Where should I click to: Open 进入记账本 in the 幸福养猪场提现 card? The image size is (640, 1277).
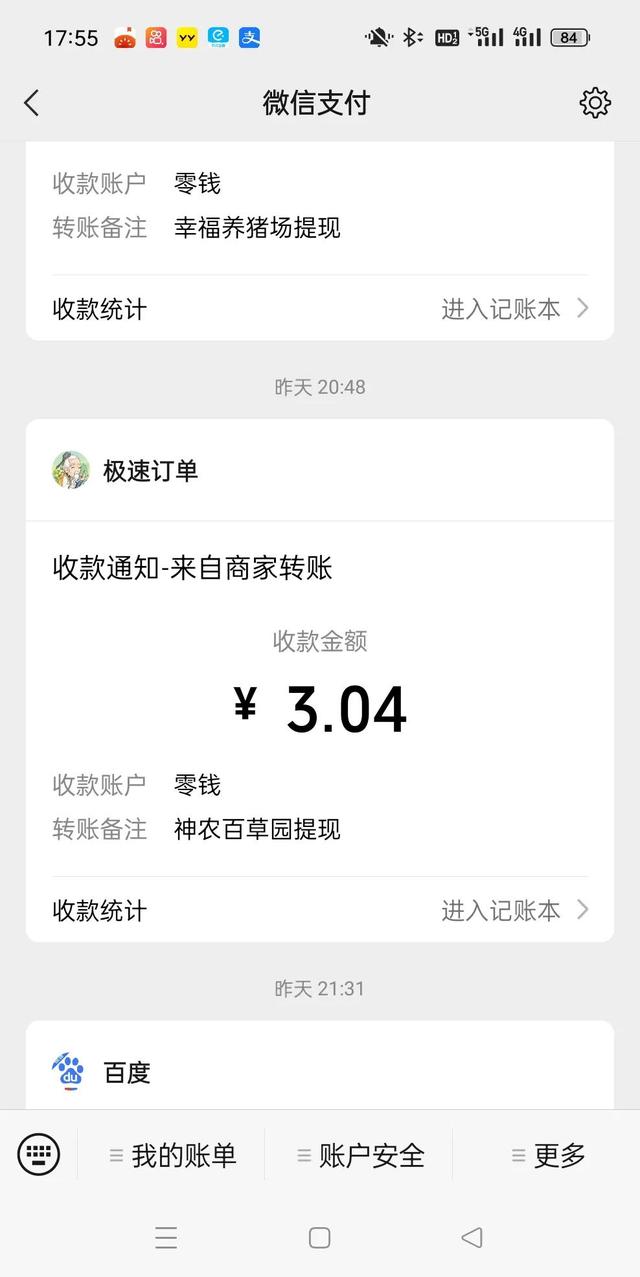(x=514, y=309)
